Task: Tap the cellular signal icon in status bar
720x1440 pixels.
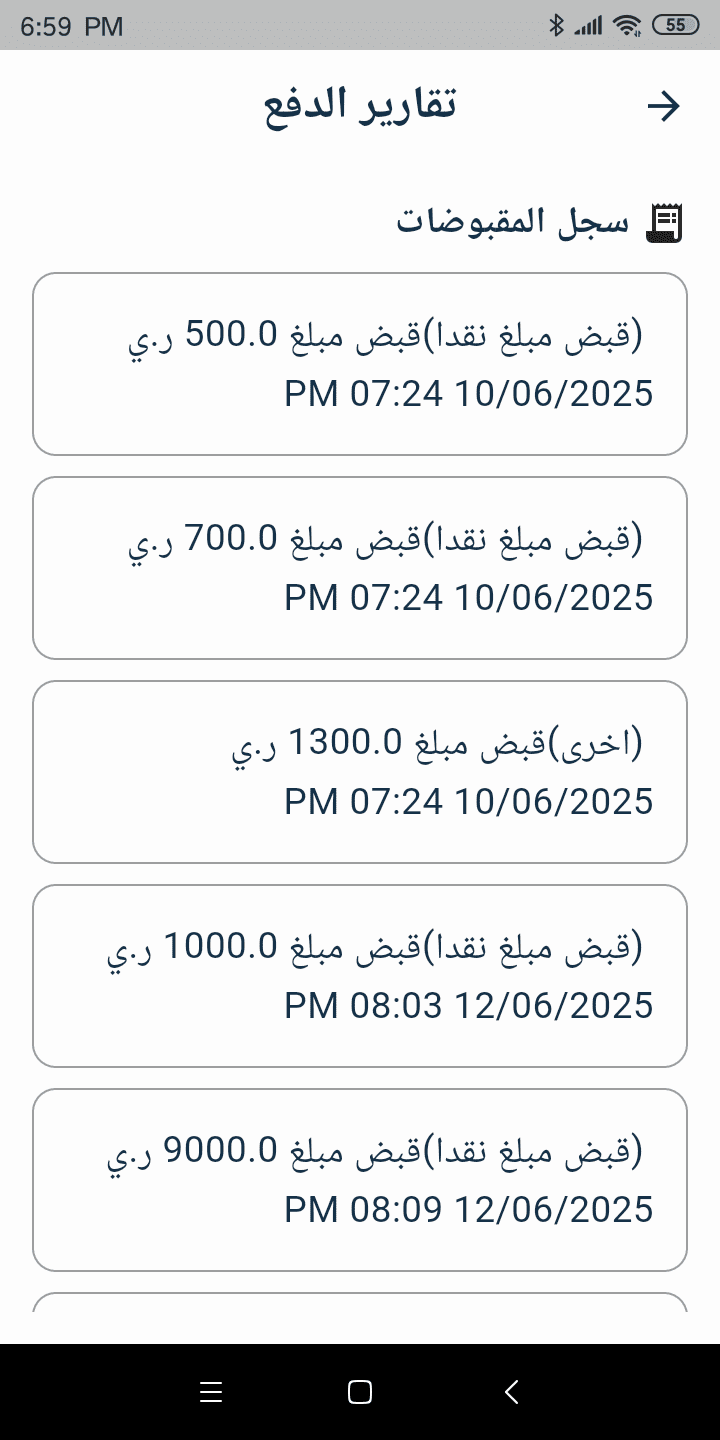Action: click(589, 25)
